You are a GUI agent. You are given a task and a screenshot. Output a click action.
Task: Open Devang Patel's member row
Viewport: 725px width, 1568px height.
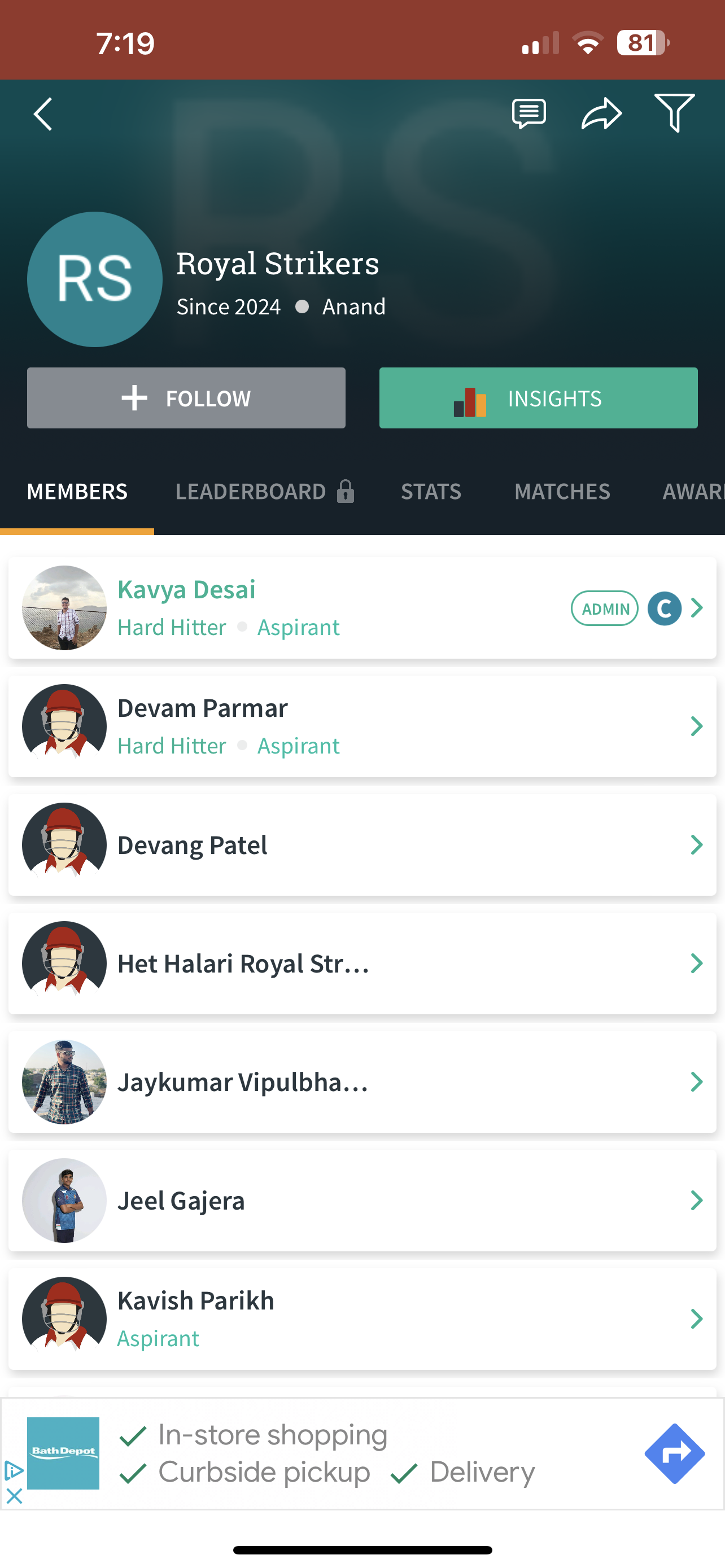pos(362,845)
